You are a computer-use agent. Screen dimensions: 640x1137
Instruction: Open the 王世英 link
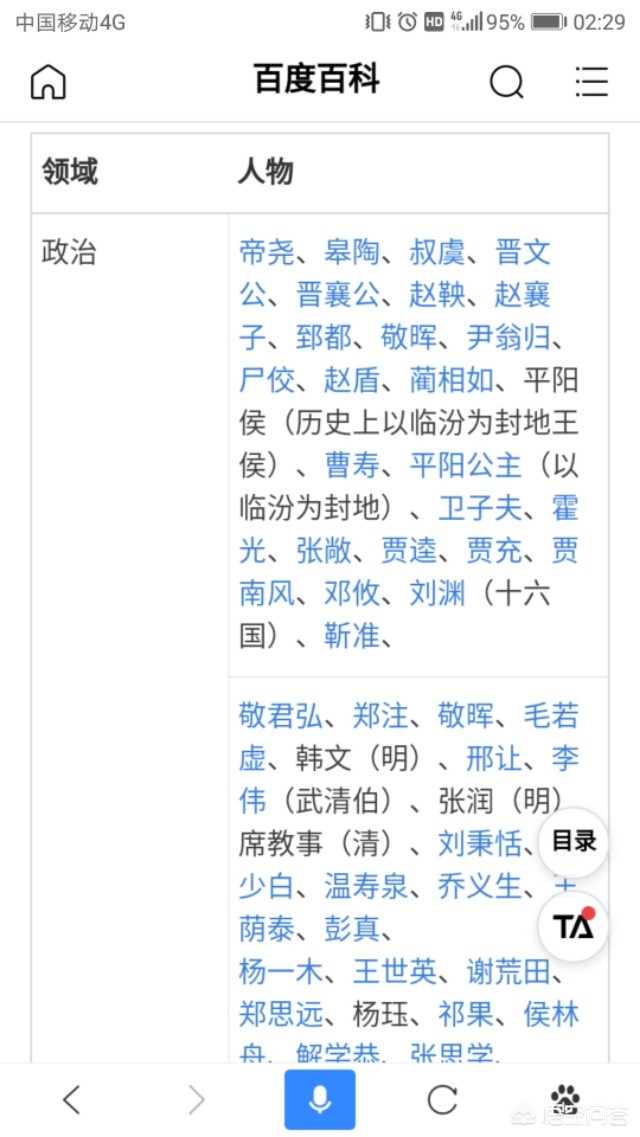[x=394, y=972]
